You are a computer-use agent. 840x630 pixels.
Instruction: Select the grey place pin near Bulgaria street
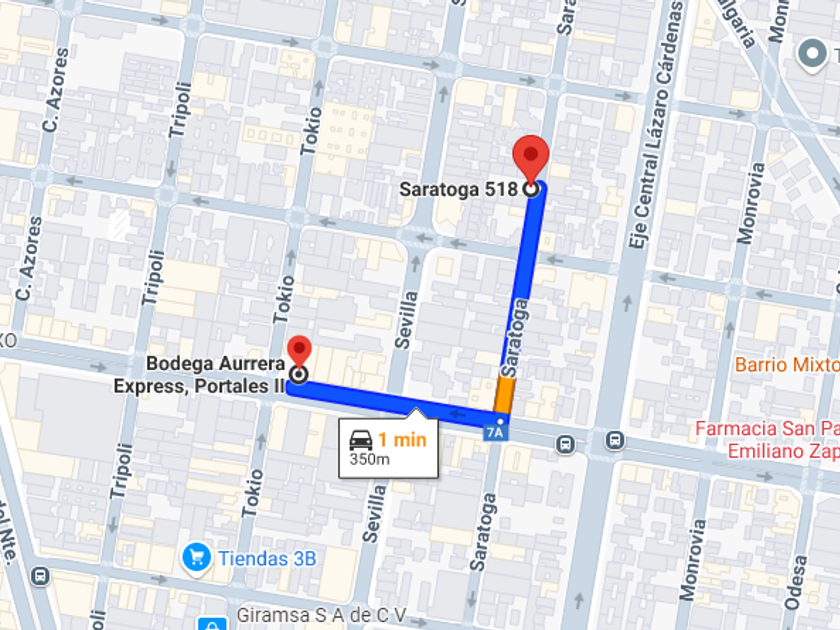812,55
